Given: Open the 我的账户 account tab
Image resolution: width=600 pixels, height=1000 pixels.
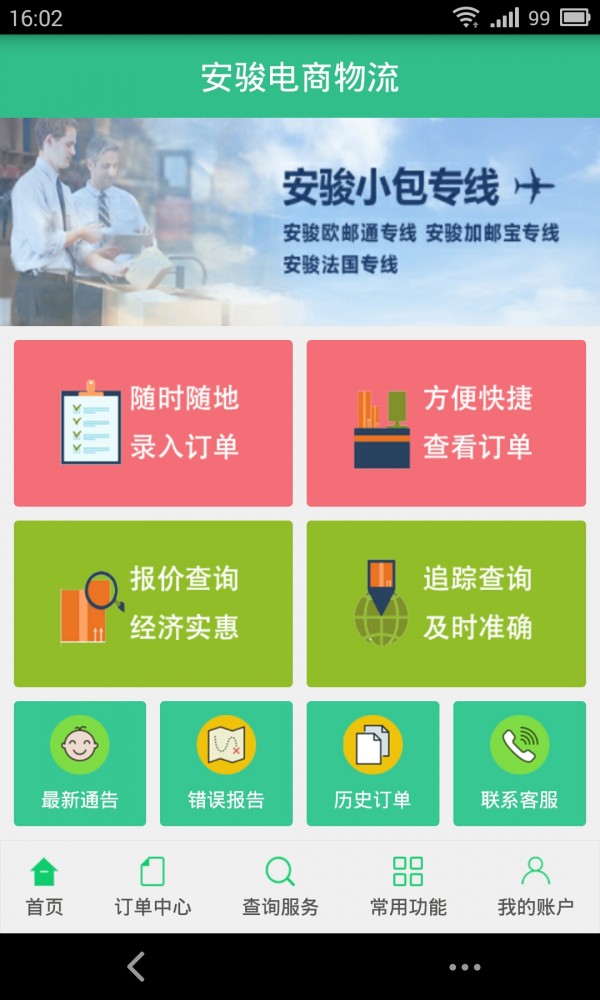Looking at the screenshot, I should point(536,886).
